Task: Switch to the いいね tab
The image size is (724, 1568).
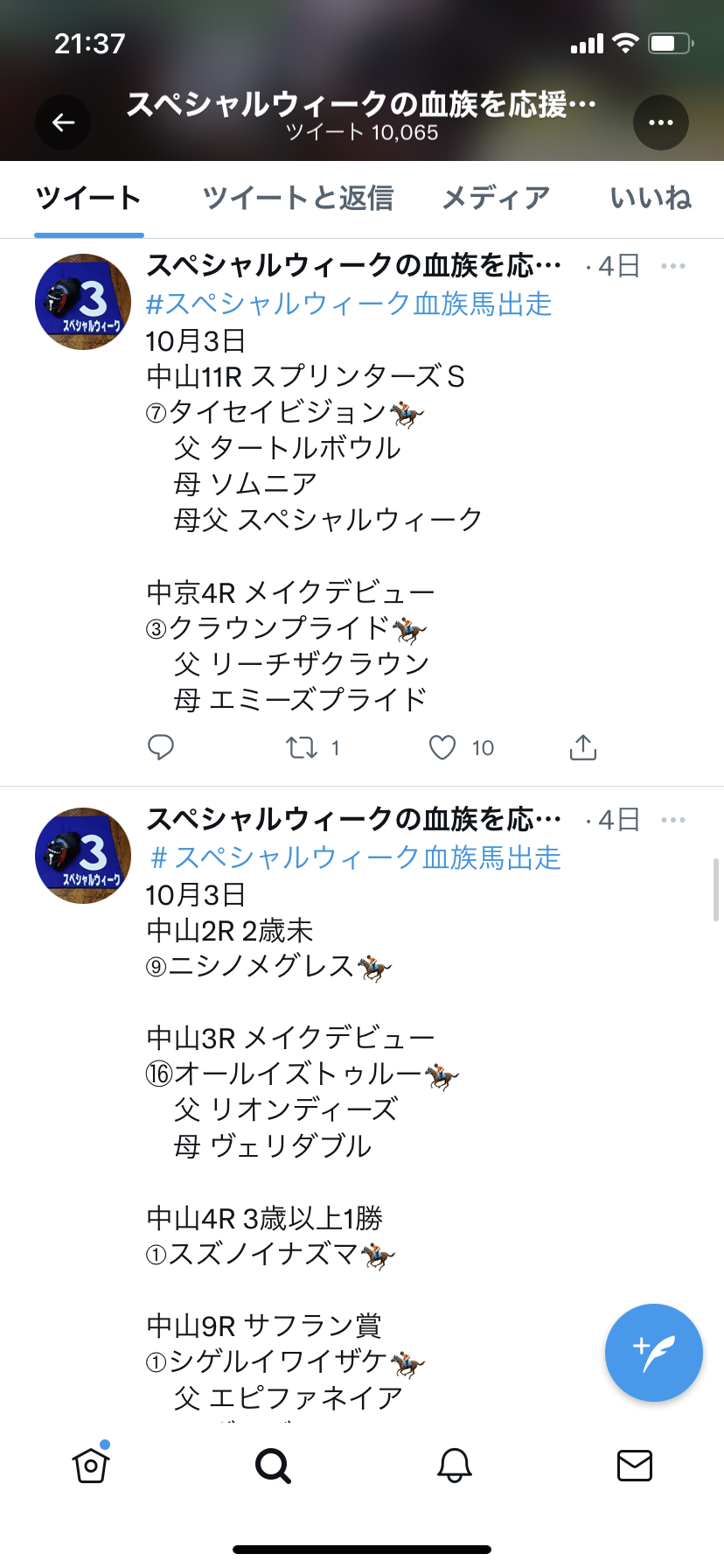Action: tap(651, 199)
